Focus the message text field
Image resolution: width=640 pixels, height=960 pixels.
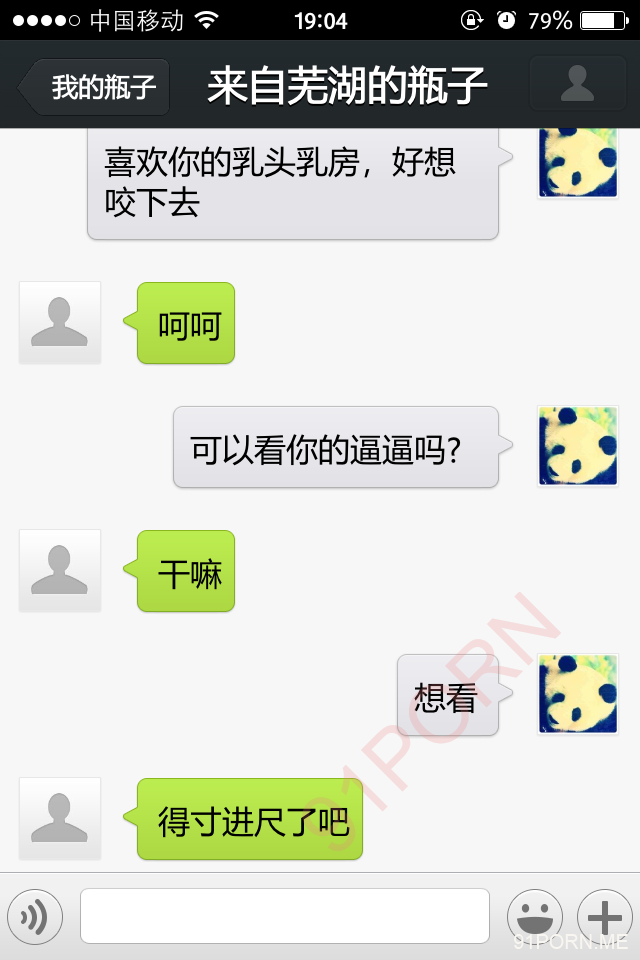pyautogui.click(x=285, y=916)
